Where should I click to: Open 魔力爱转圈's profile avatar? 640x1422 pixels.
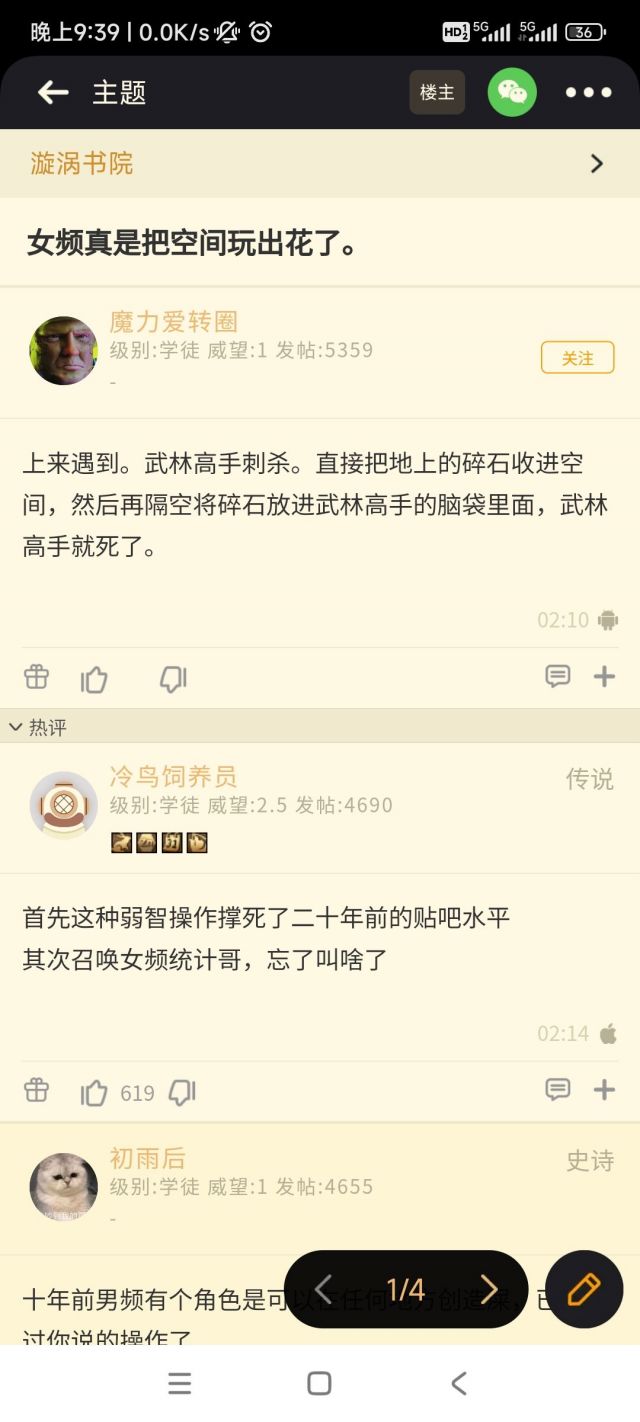click(64, 351)
